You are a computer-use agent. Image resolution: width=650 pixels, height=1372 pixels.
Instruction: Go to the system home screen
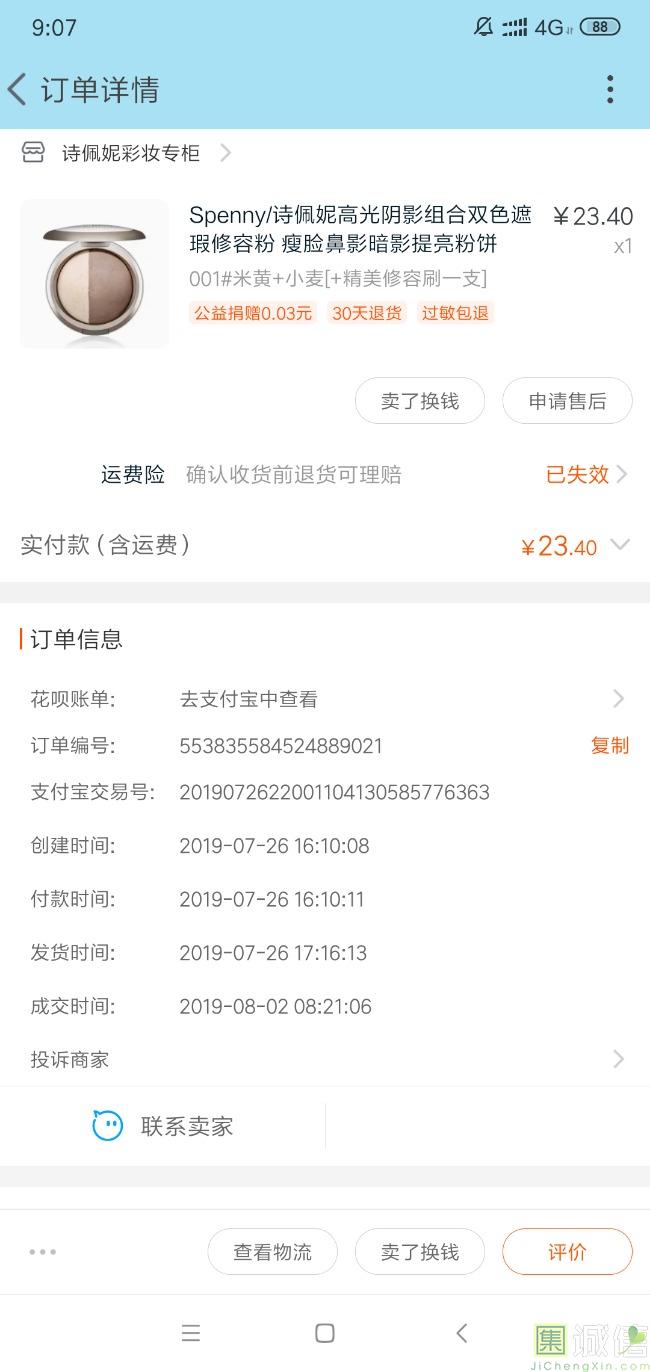coord(325,1333)
